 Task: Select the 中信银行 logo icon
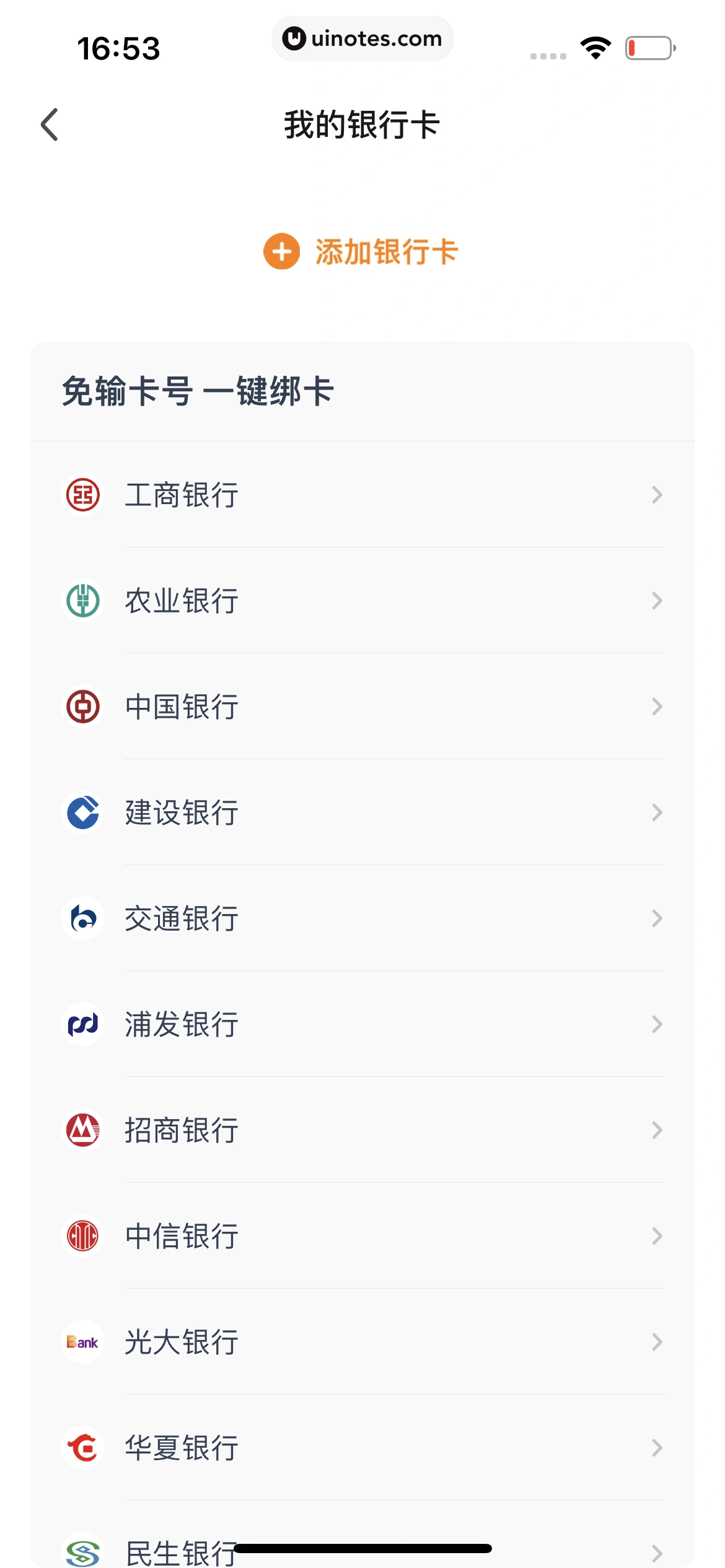[82, 1237]
